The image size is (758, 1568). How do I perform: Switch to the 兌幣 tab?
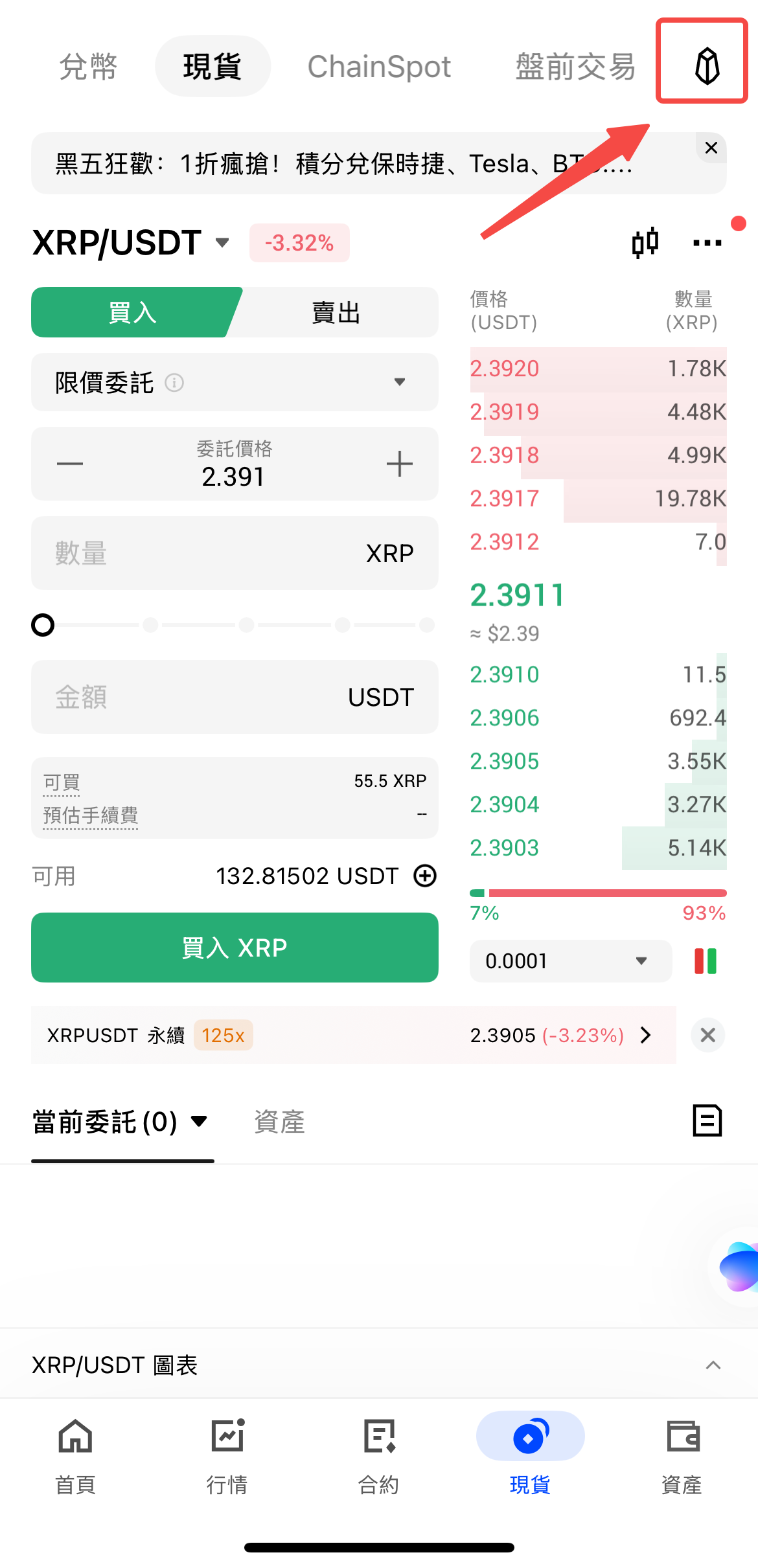[x=88, y=67]
